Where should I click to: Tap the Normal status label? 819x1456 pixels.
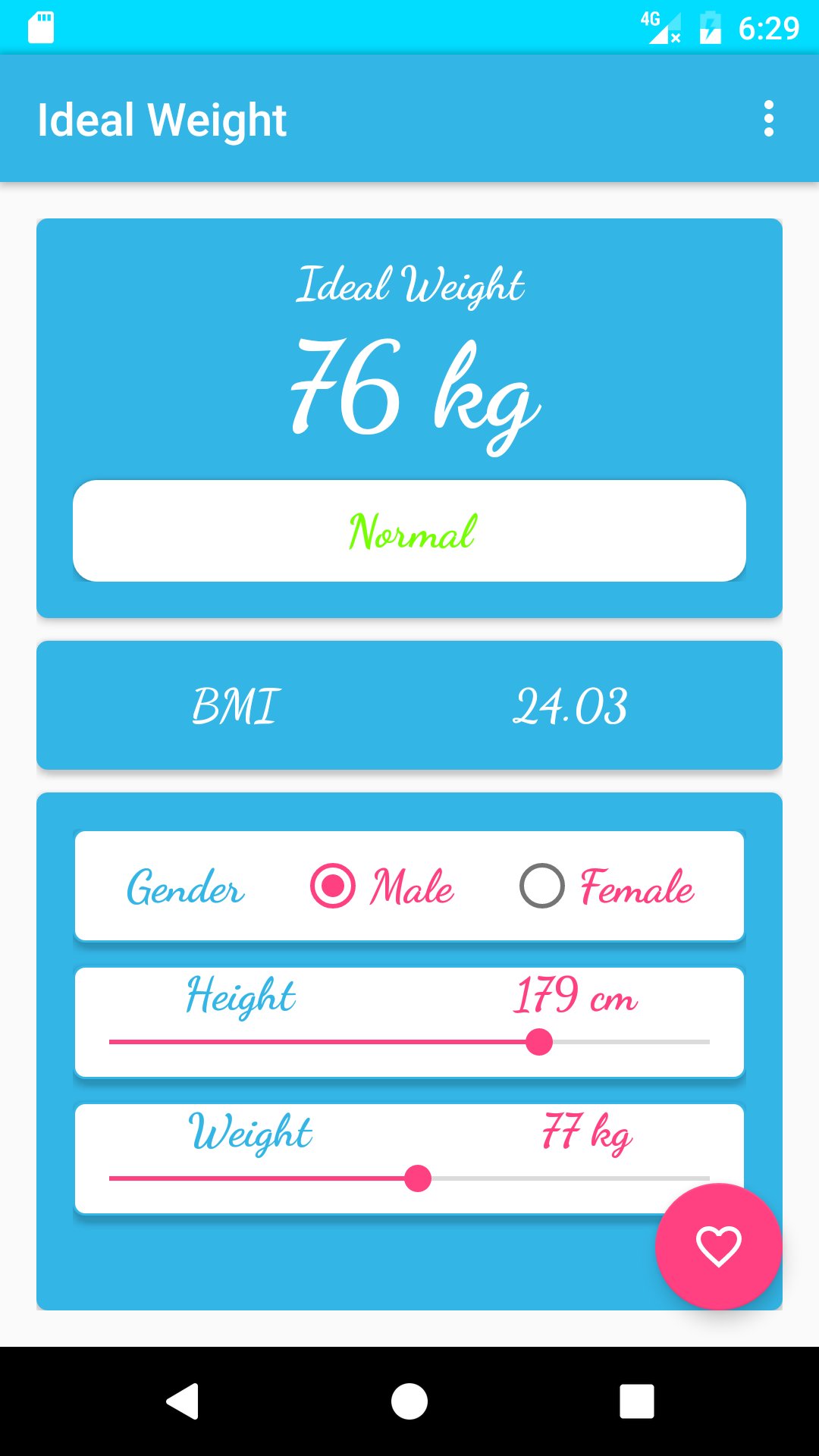point(409,532)
